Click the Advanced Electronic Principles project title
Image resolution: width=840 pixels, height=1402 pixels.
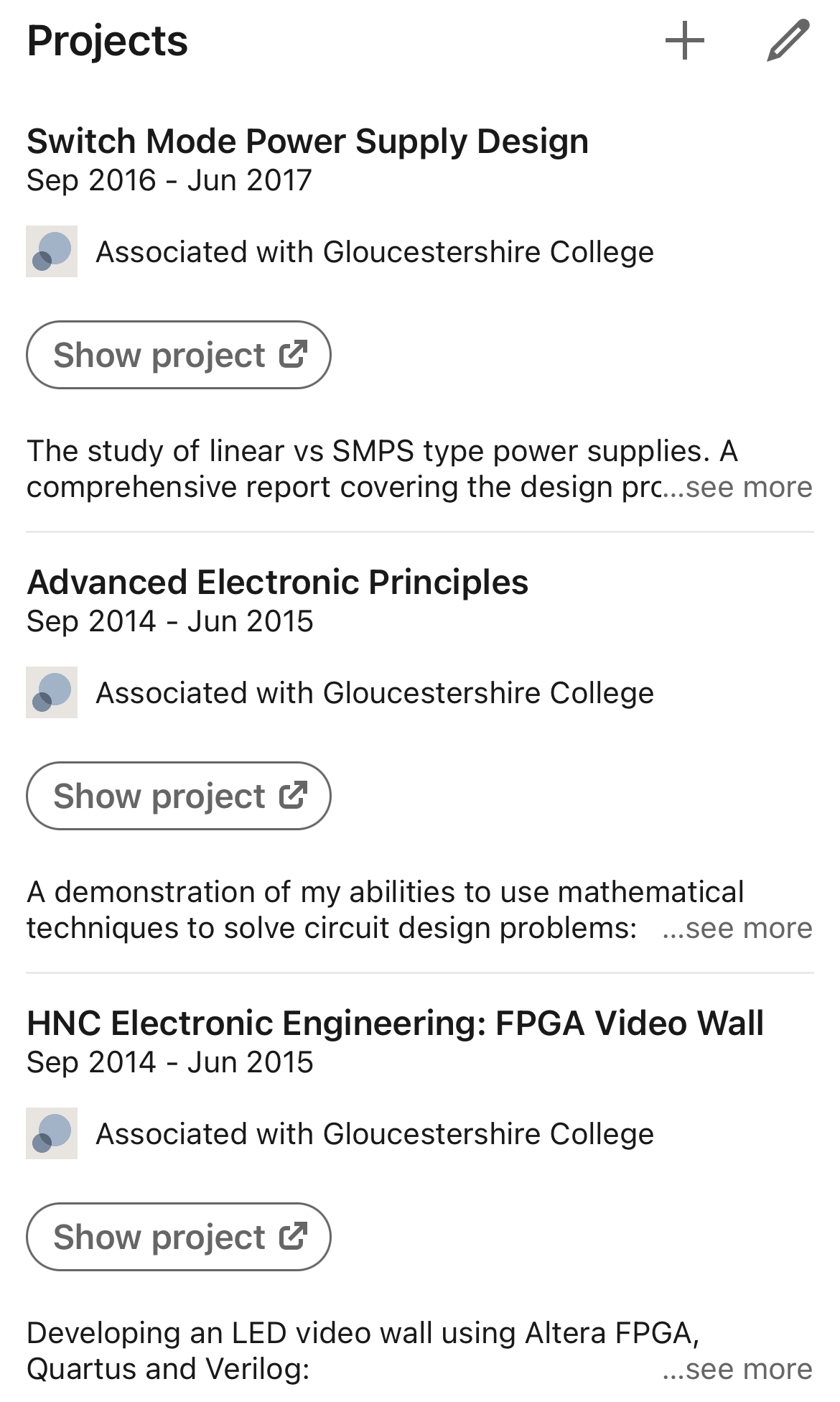click(278, 582)
